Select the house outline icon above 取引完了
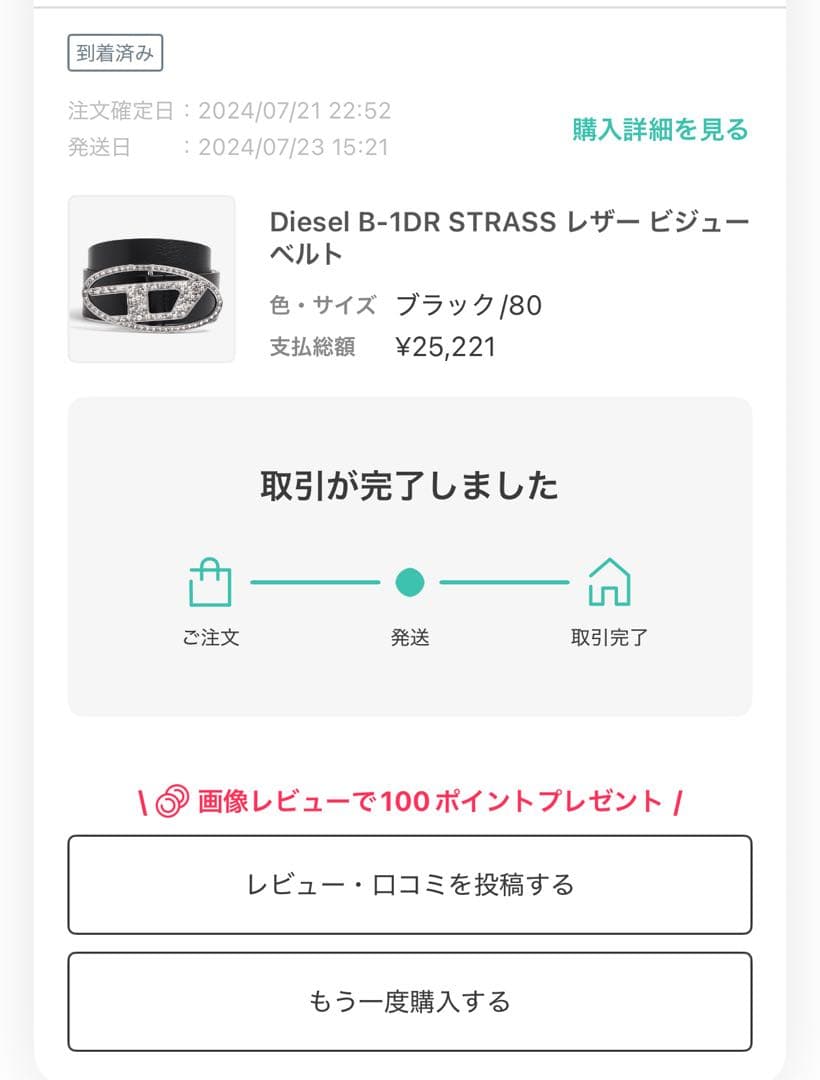 tap(609, 581)
